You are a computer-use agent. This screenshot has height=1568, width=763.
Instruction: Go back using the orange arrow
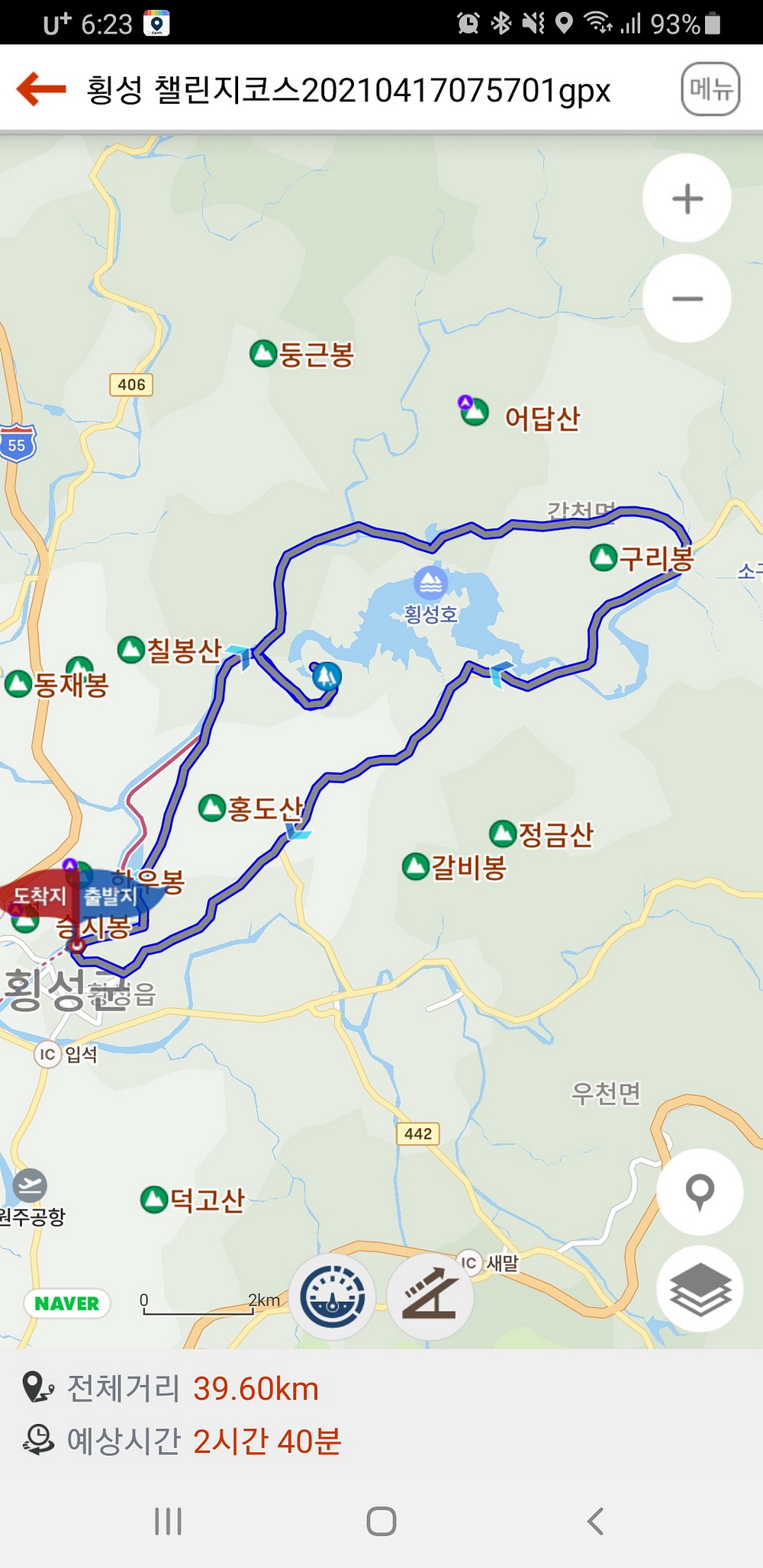[x=41, y=89]
